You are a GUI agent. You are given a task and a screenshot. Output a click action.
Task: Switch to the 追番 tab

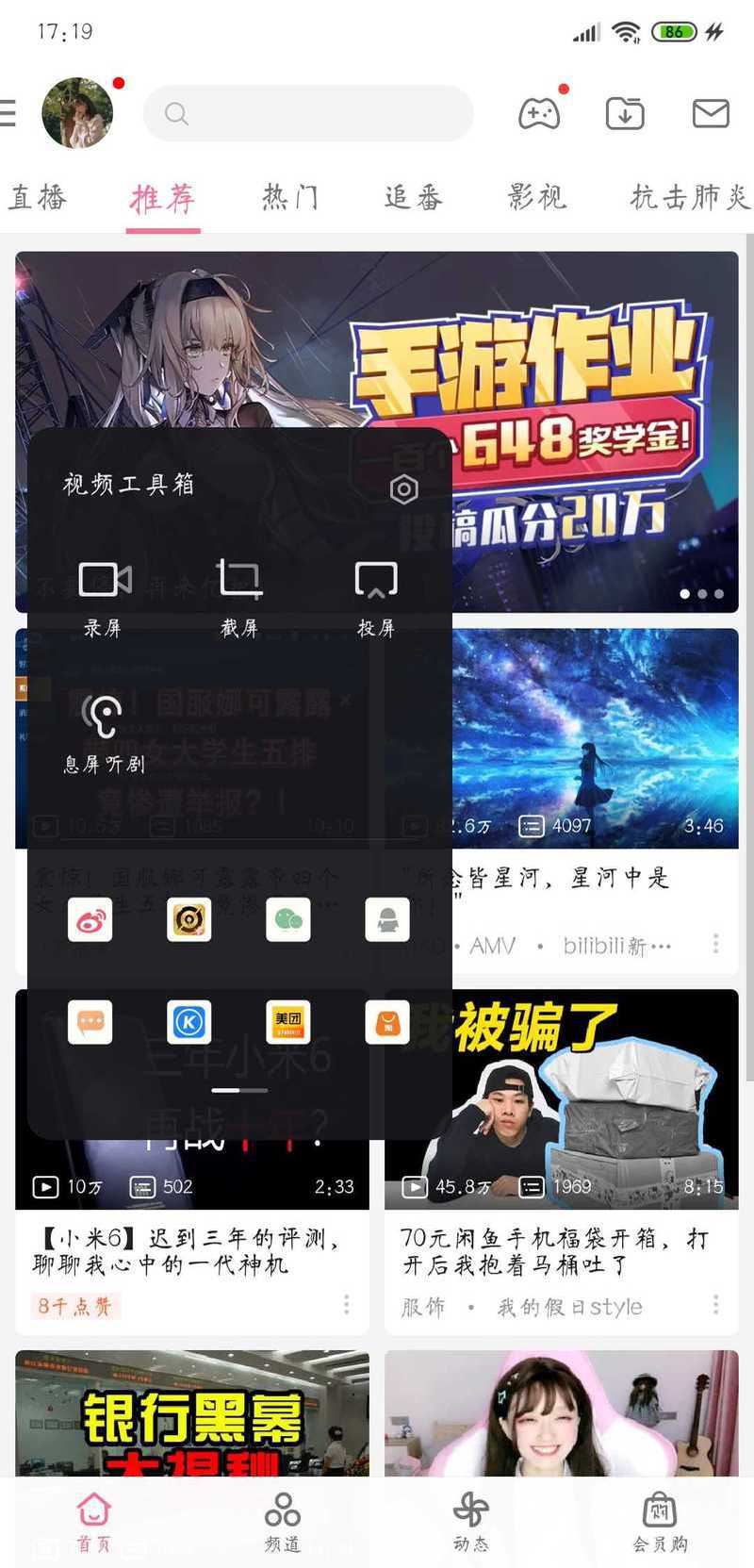click(x=413, y=197)
